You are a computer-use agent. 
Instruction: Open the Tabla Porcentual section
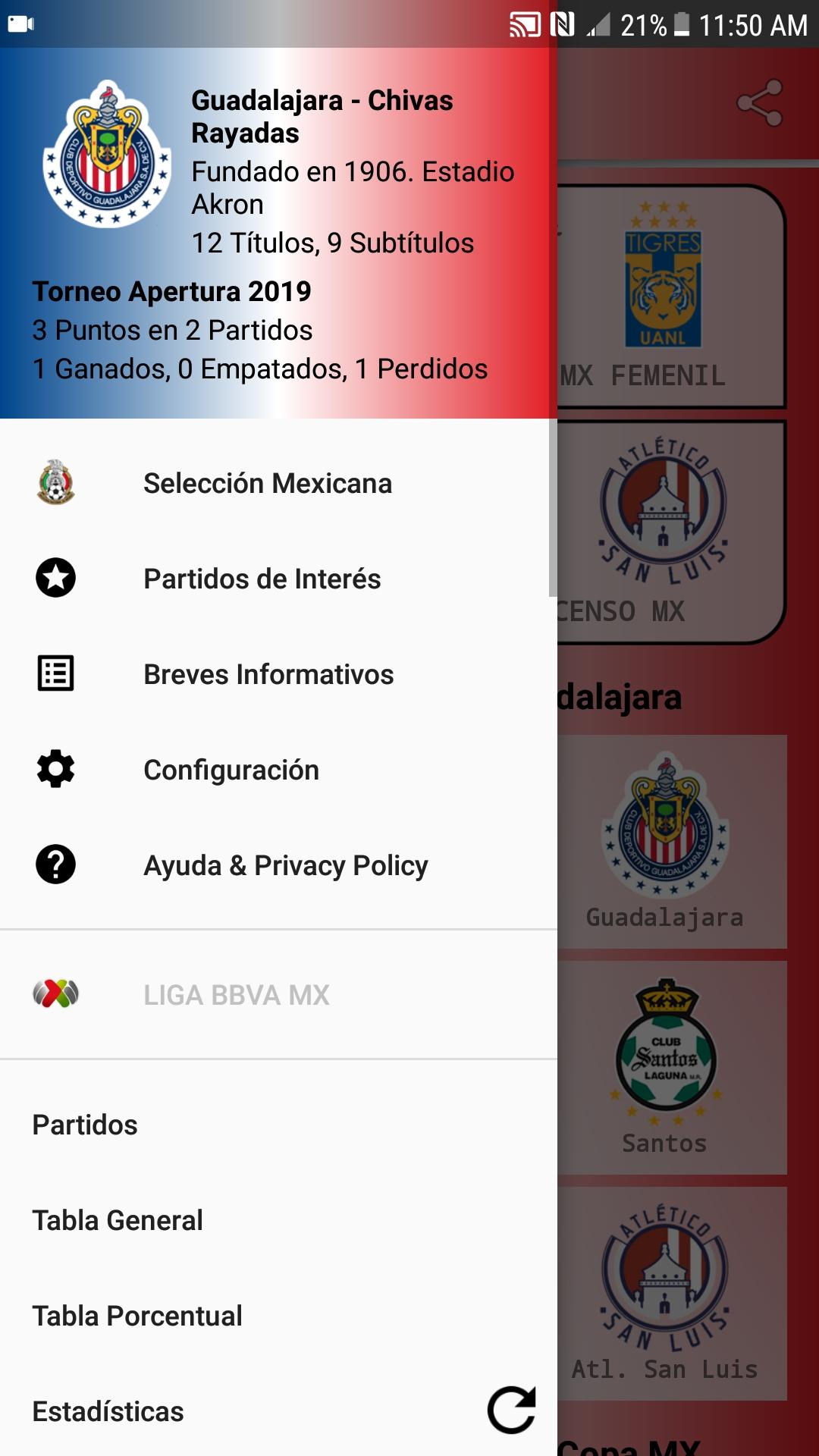point(136,1316)
